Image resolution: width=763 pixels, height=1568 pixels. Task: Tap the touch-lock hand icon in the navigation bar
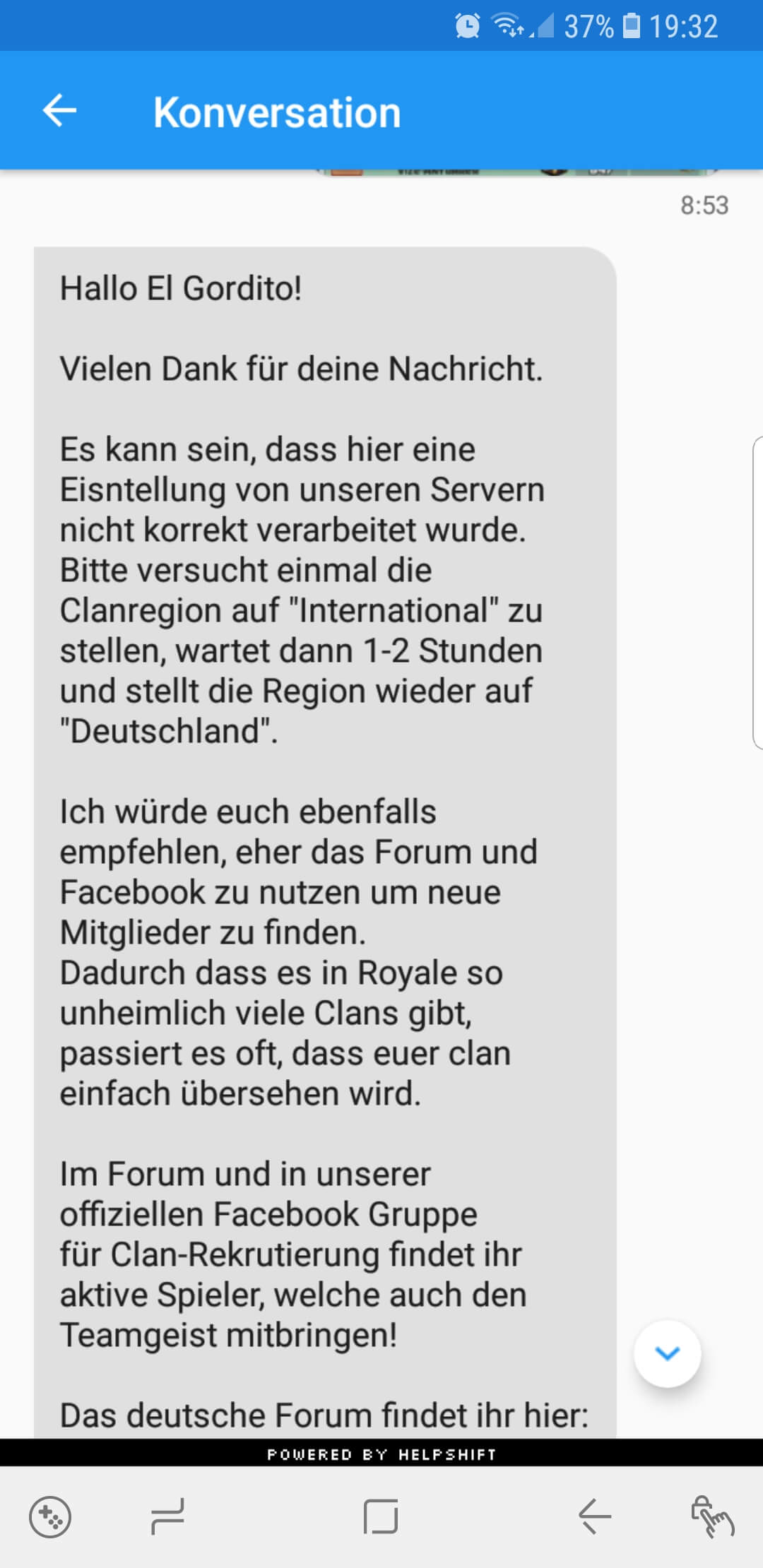tap(712, 1516)
